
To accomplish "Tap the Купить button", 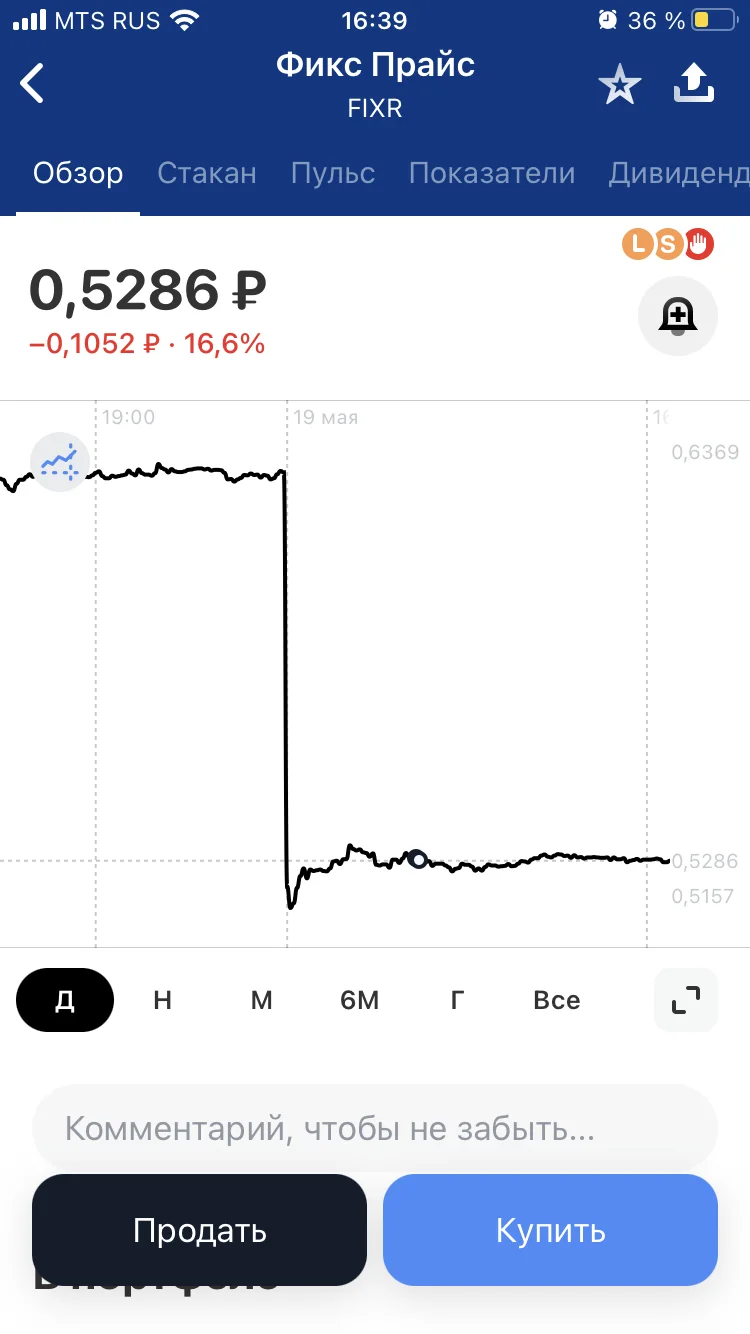I will tap(550, 1230).
